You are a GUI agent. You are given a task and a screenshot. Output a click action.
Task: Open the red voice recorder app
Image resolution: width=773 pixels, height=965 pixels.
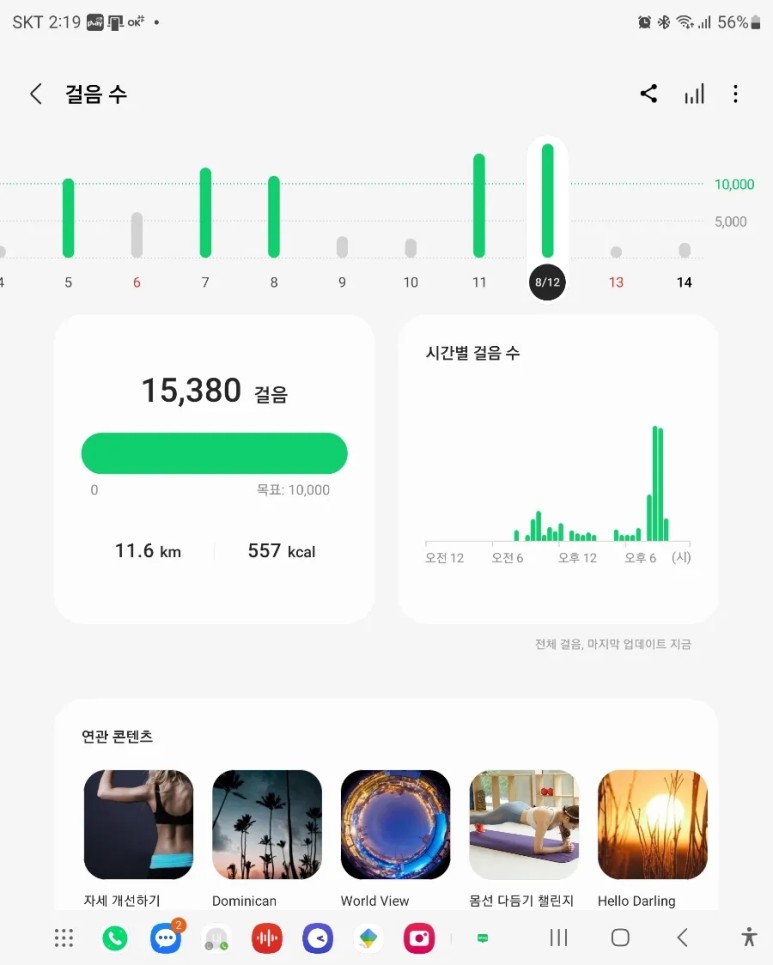[266, 938]
